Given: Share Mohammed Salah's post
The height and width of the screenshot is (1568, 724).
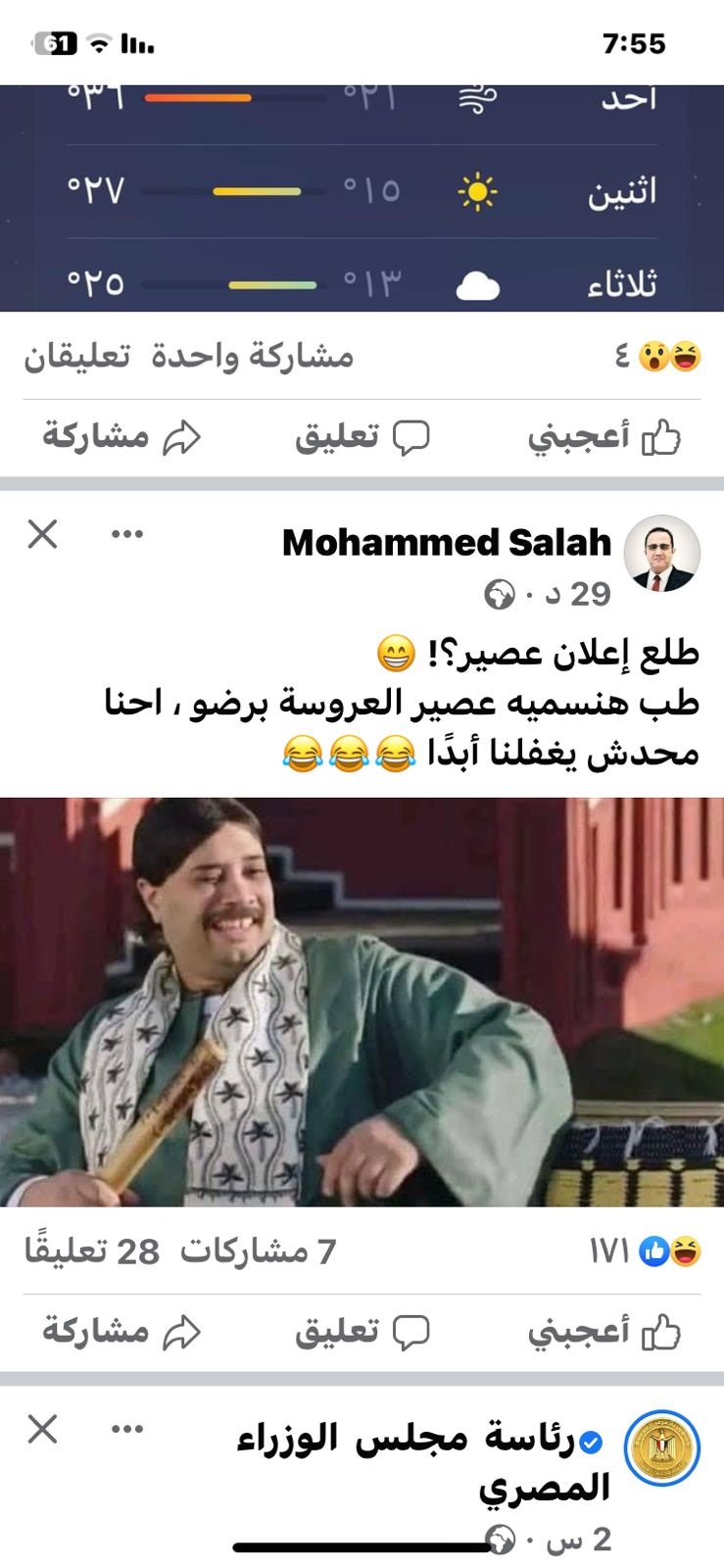Looking at the screenshot, I should tap(121, 1332).
